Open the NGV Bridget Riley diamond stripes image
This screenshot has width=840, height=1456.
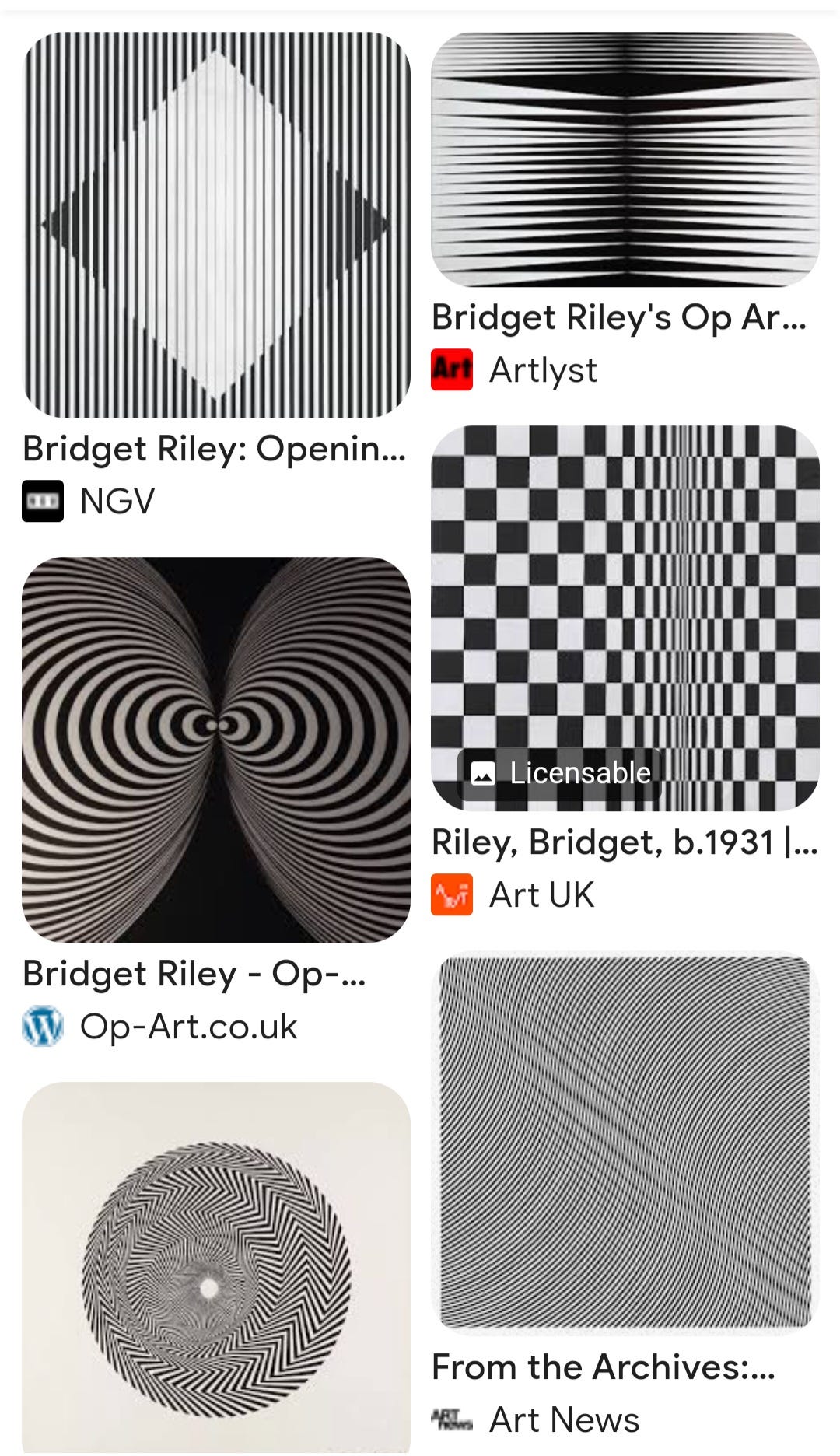(x=216, y=224)
